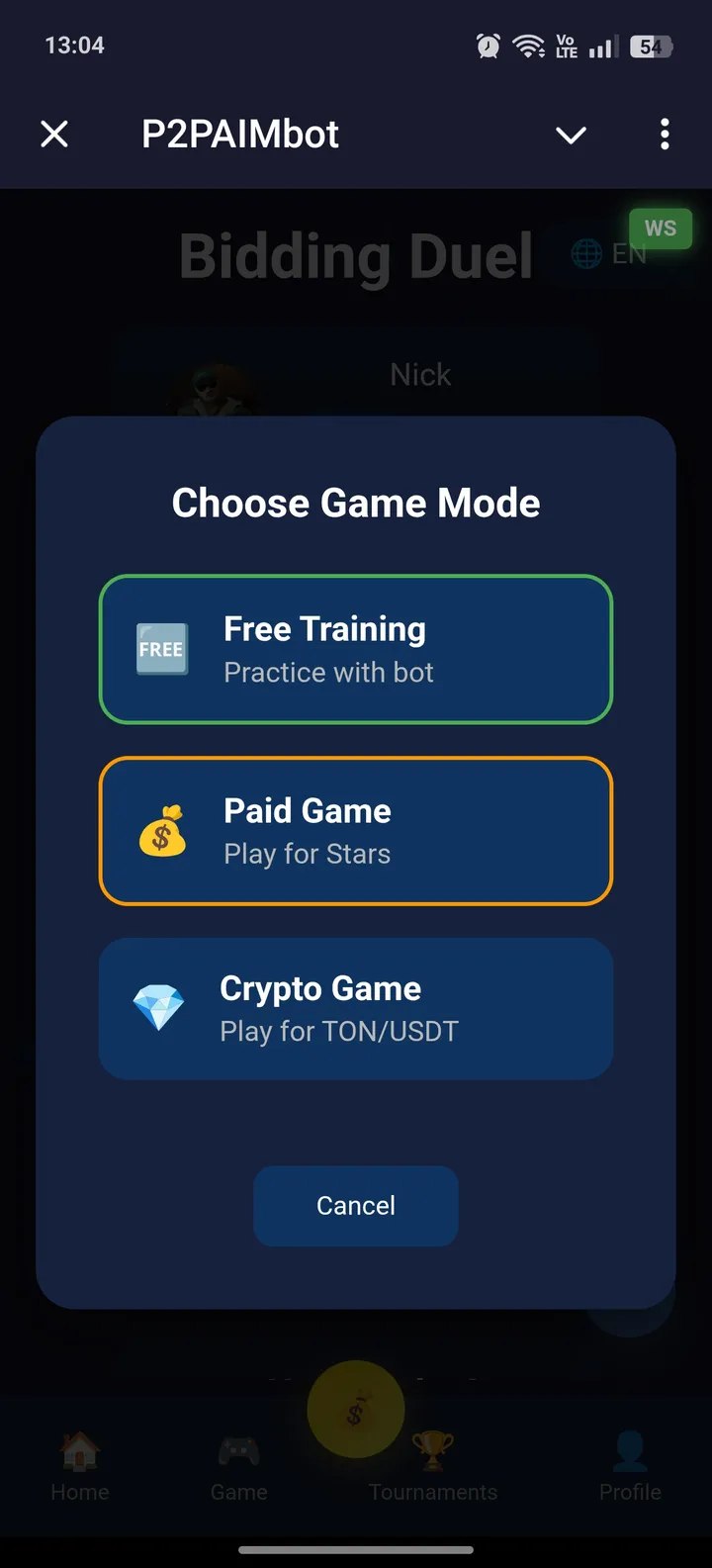Screen dimensions: 712x1568
Task: Select Free Training practice mode
Action: tap(356, 649)
